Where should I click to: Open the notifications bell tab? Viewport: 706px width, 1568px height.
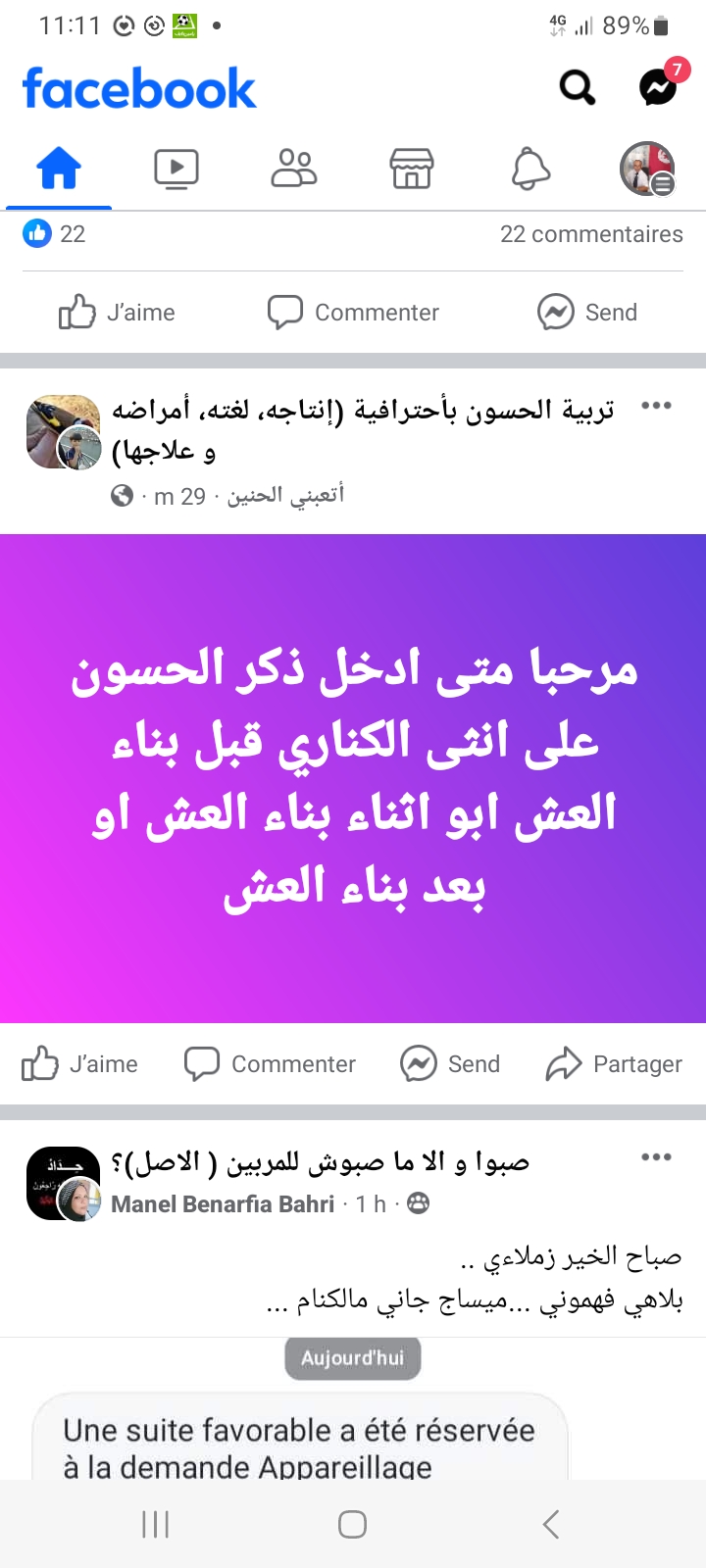click(530, 169)
